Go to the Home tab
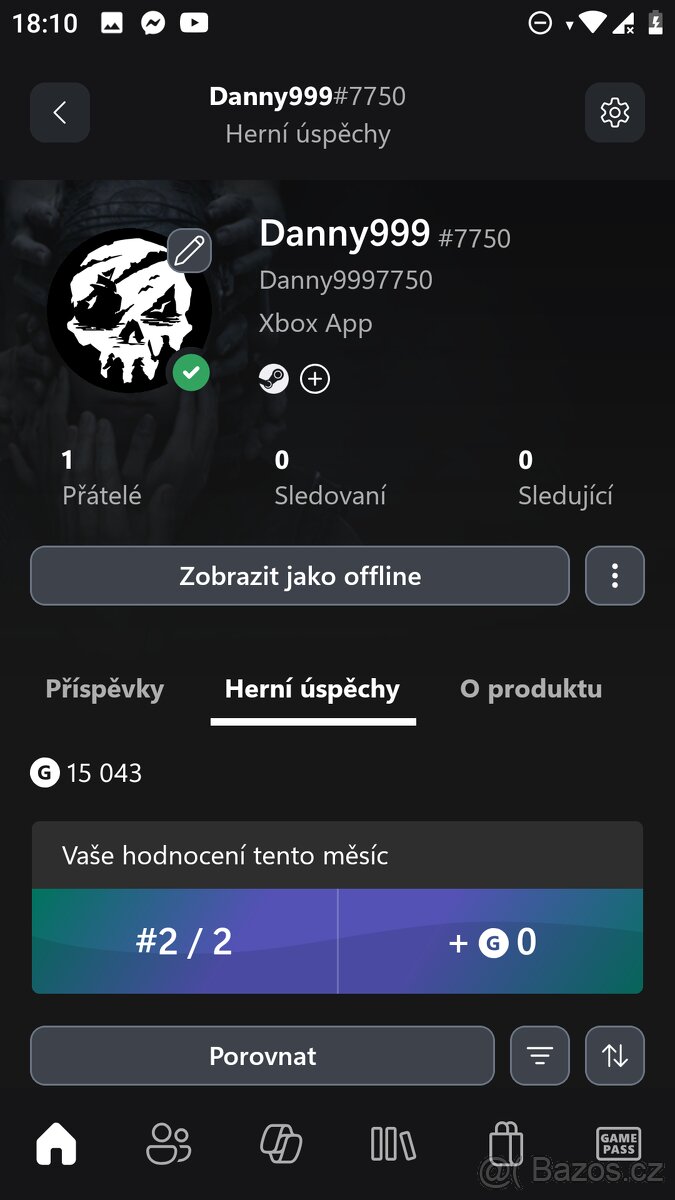Image resolution: width=675 pixels, height=1200 pixels. 56,1143
